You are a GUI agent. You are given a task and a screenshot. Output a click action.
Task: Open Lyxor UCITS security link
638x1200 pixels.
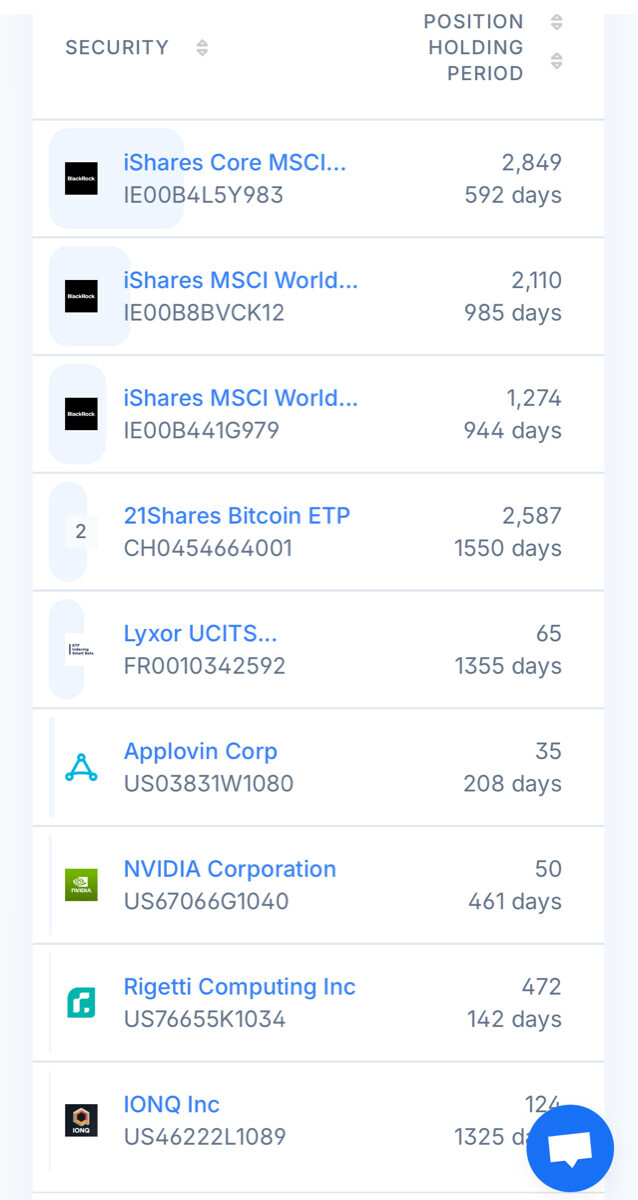click(x=200, y=634)
